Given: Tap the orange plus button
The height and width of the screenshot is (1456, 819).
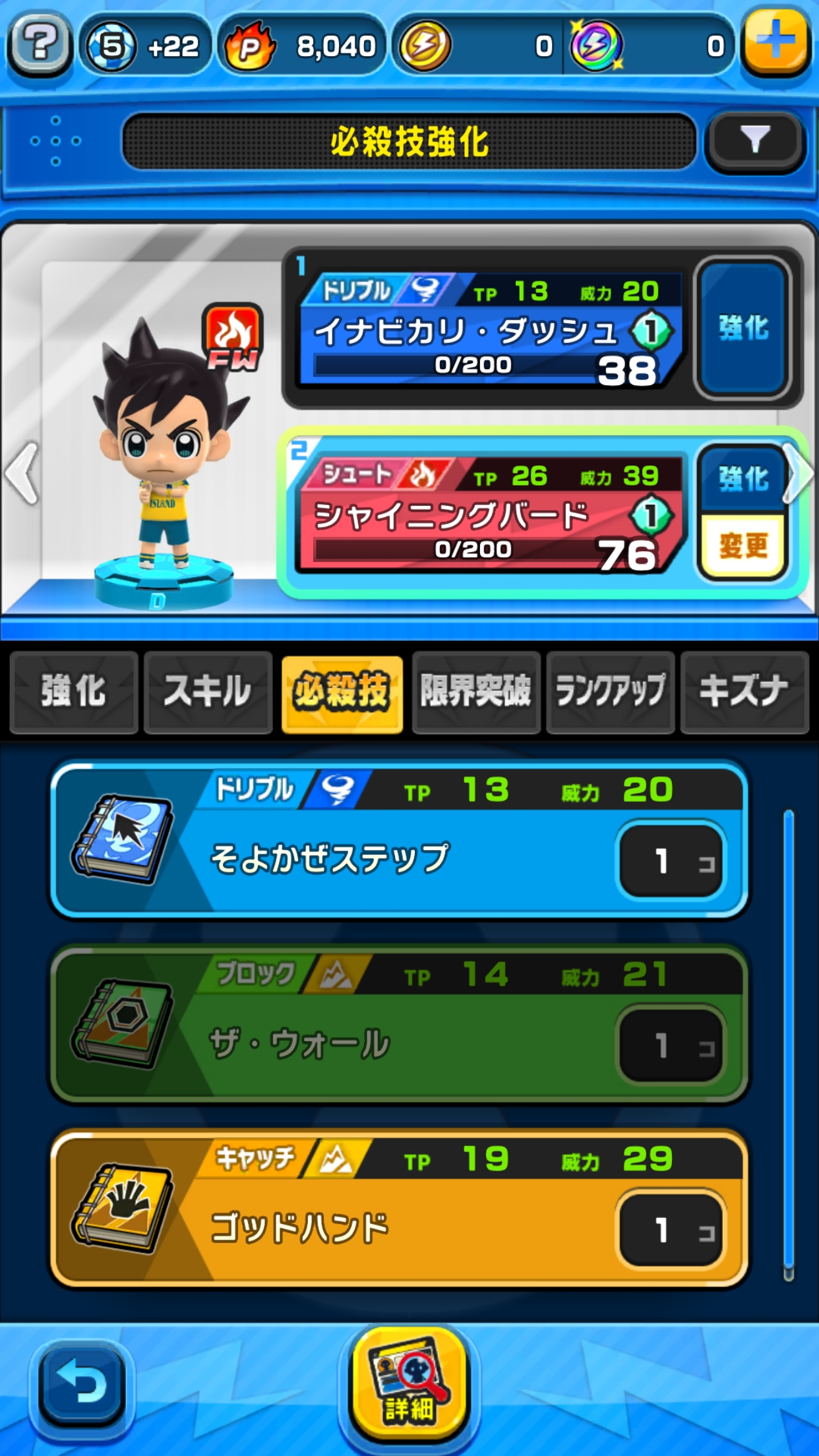Looking at the screenshot, I should point(776,43).
